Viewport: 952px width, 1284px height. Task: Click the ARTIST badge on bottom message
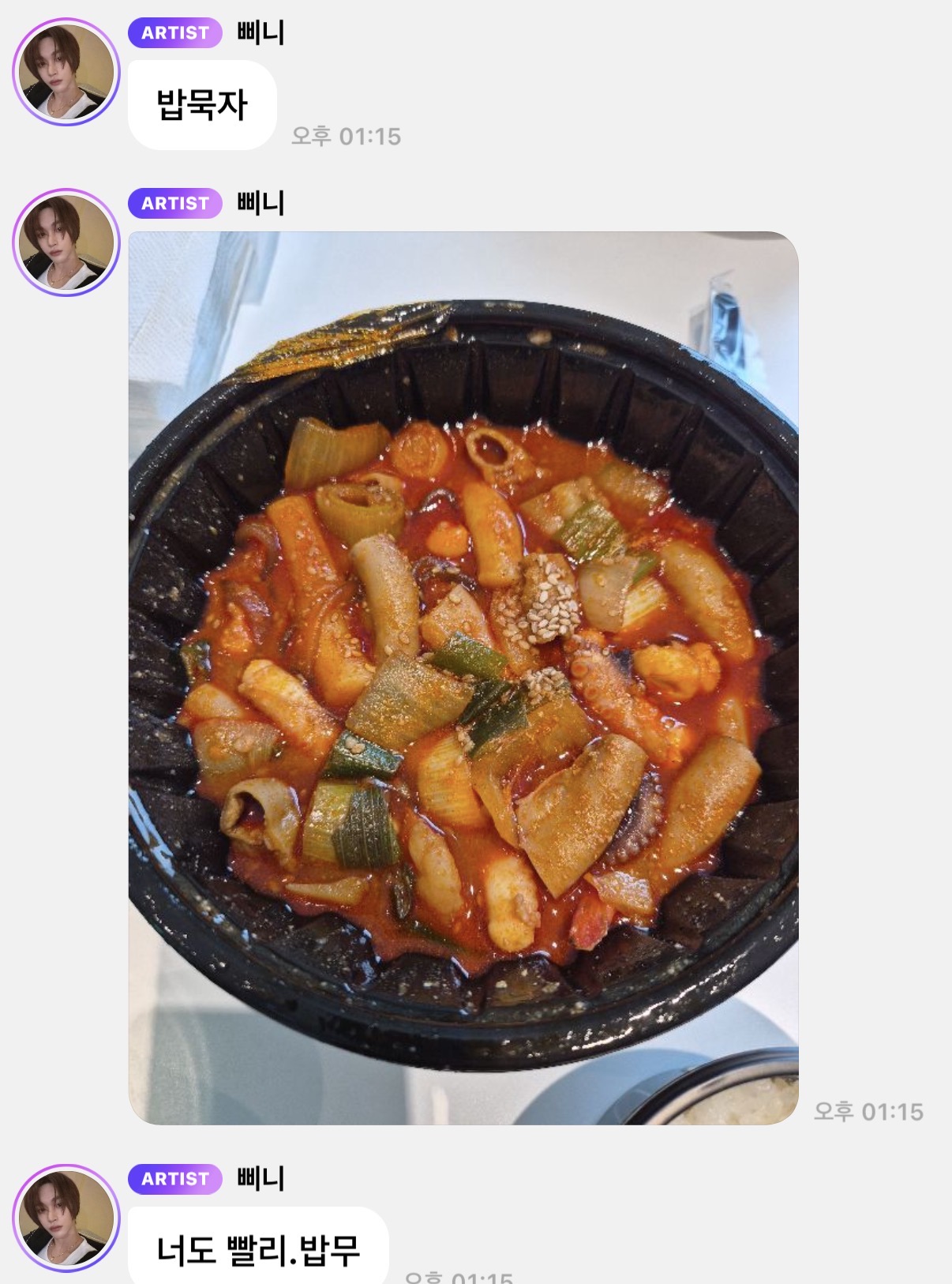coord(174,1181)
